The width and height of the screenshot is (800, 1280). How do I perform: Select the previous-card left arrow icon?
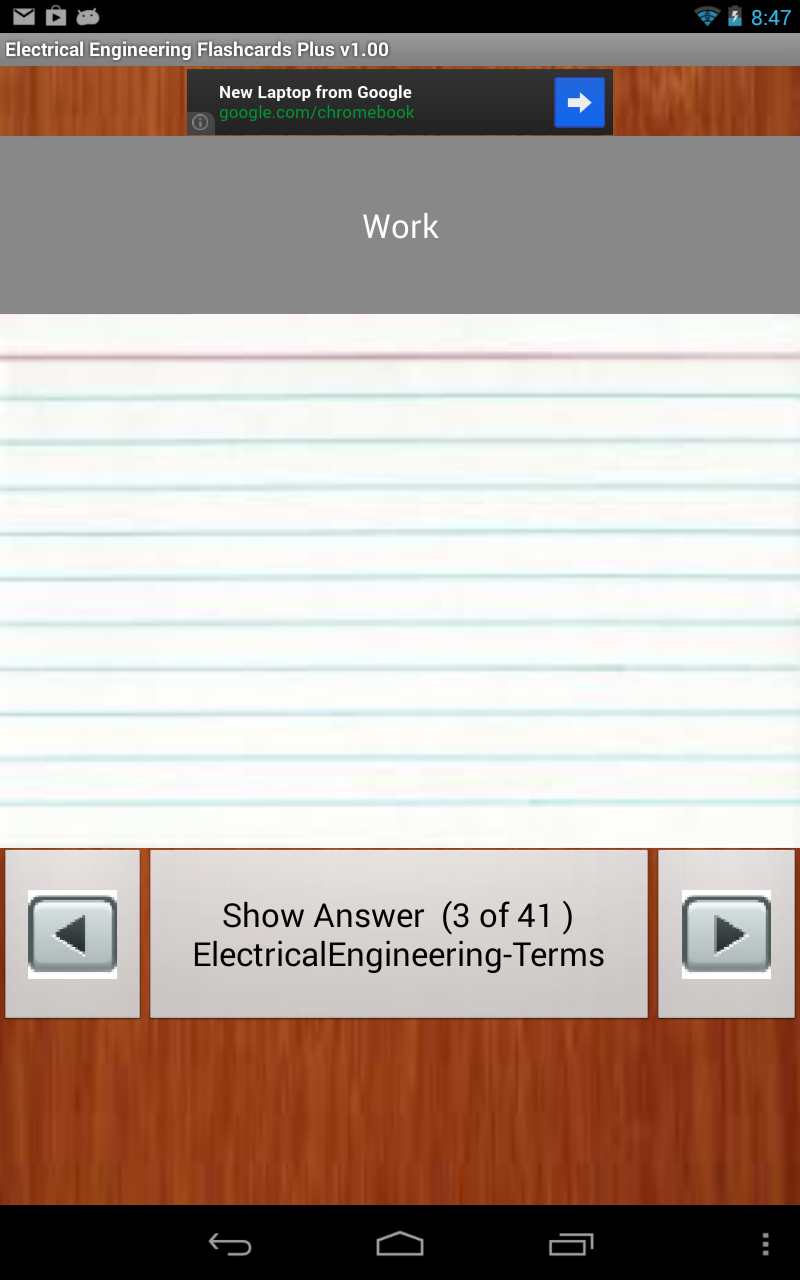click(71, 933)
